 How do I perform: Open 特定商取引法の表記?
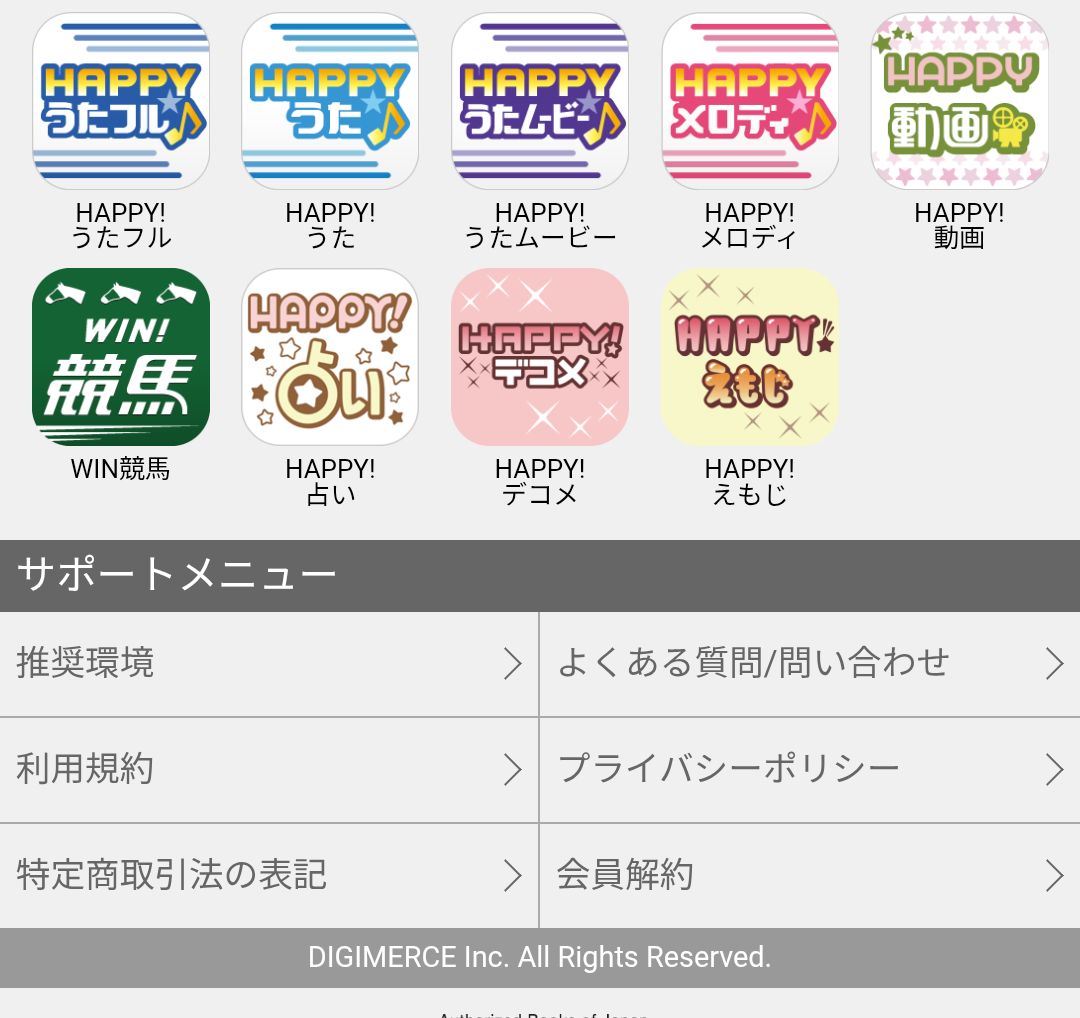point(268,876)
